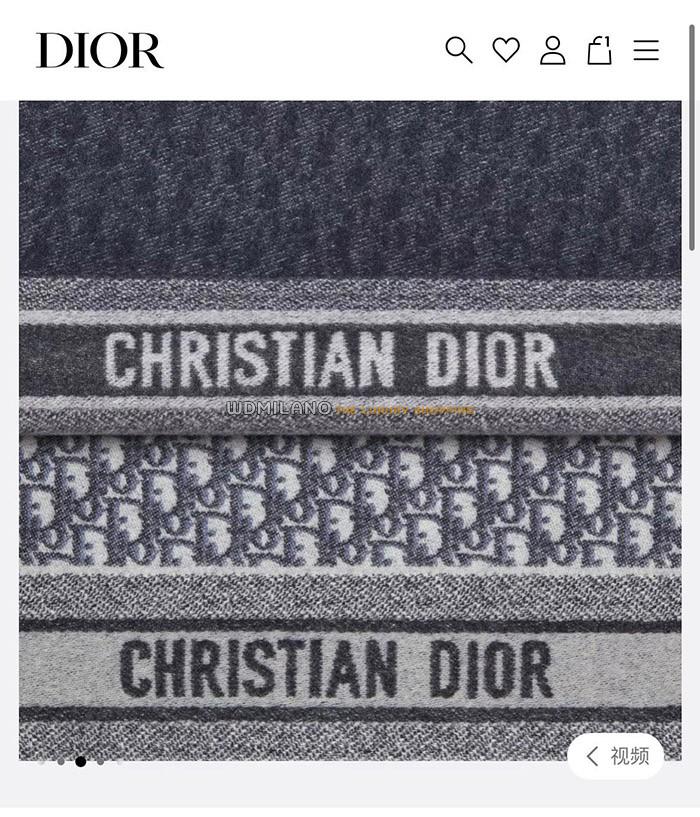Open the wishlist heart icon

[506, 50]
